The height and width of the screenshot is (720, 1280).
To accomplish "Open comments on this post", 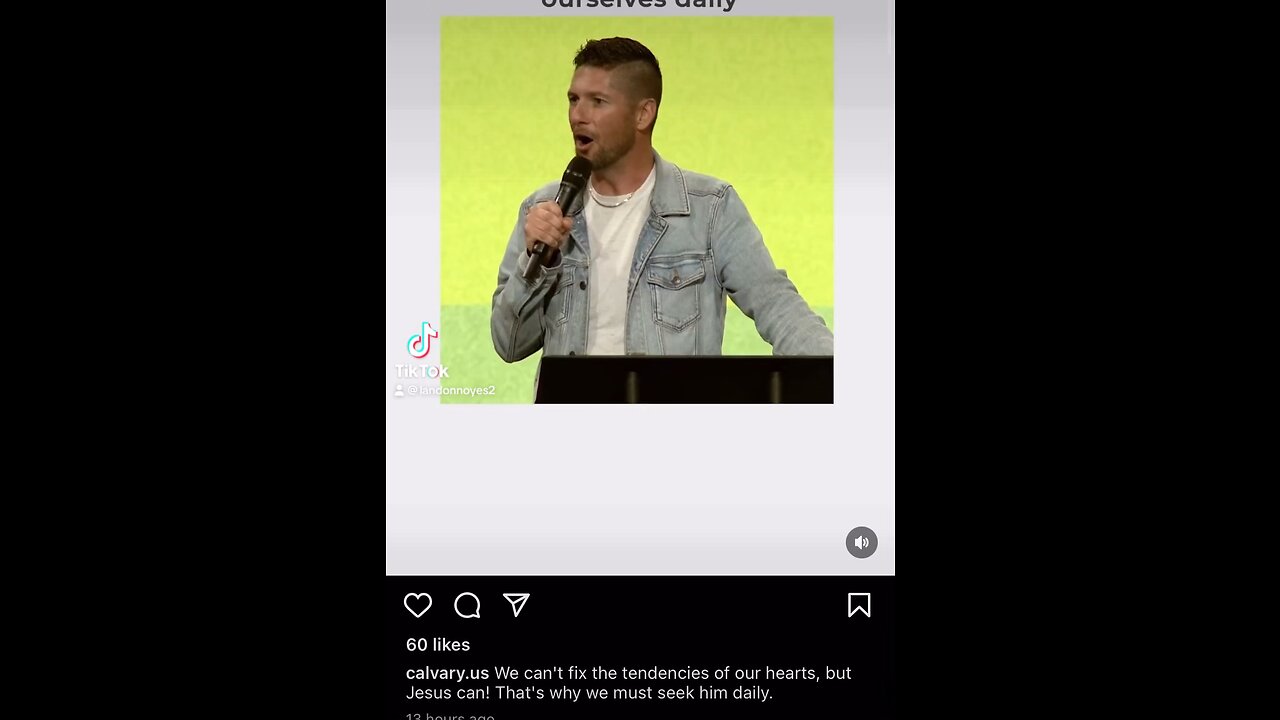I will 467,605.
